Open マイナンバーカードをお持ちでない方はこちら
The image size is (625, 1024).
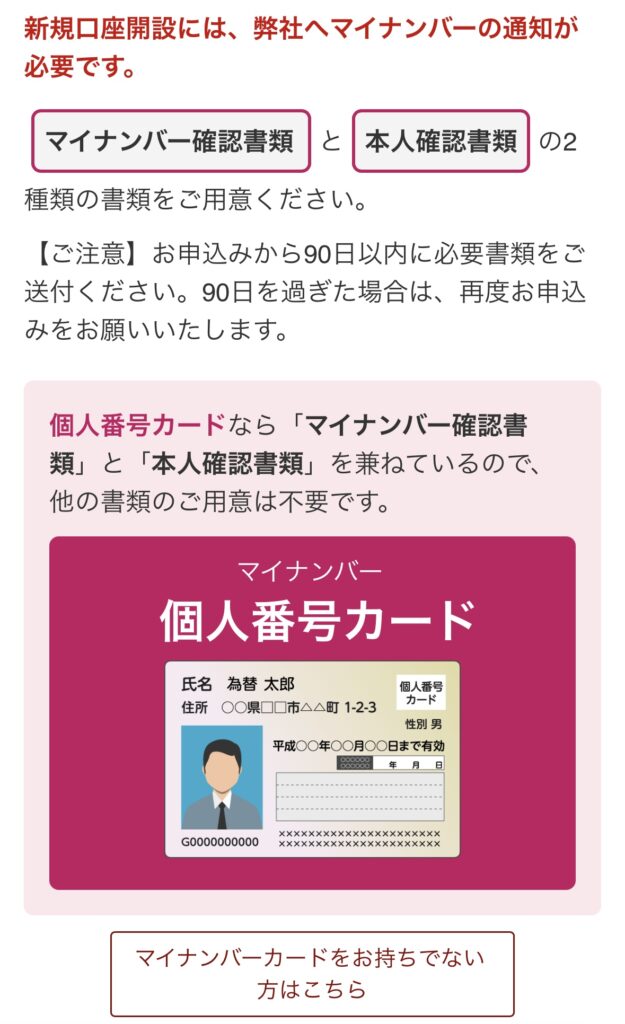pos(312,973)
